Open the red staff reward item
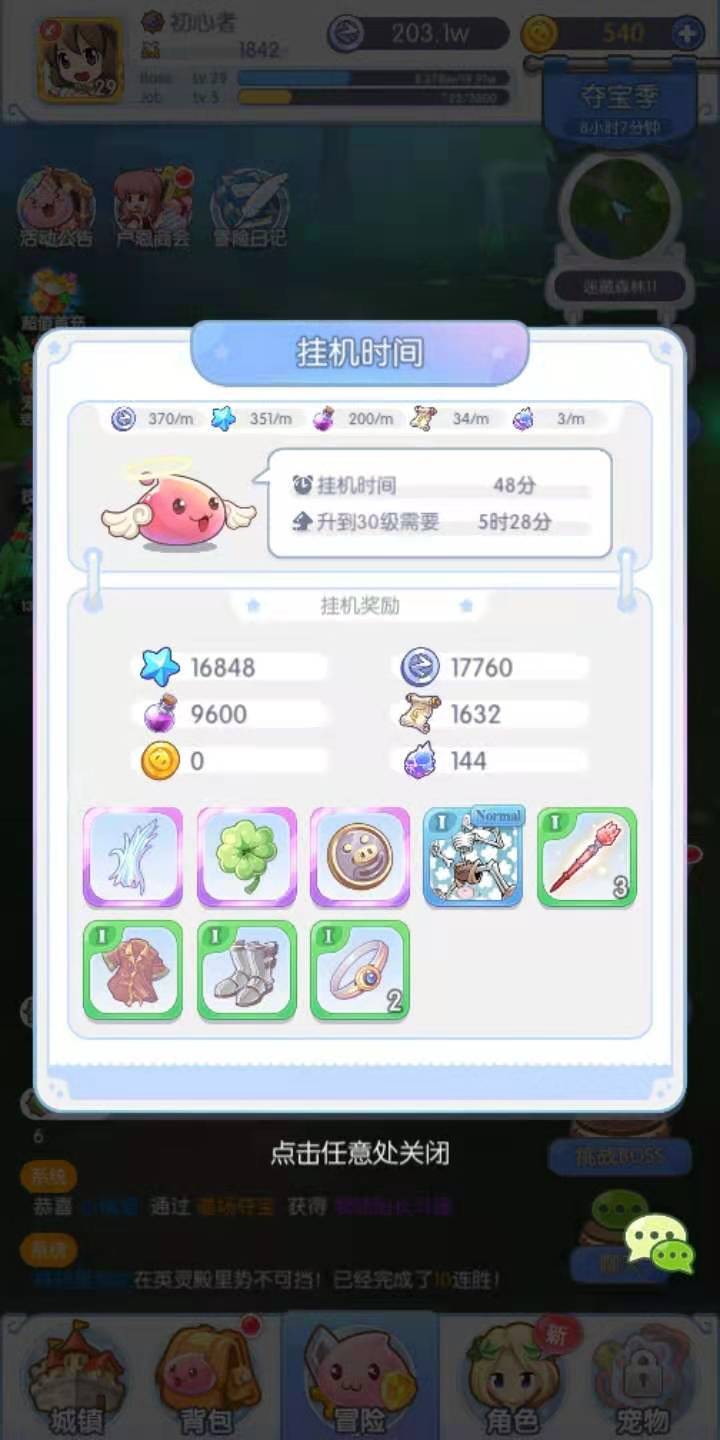Image resolution: width=720 pixels, height=1440 pixels. 587,857
